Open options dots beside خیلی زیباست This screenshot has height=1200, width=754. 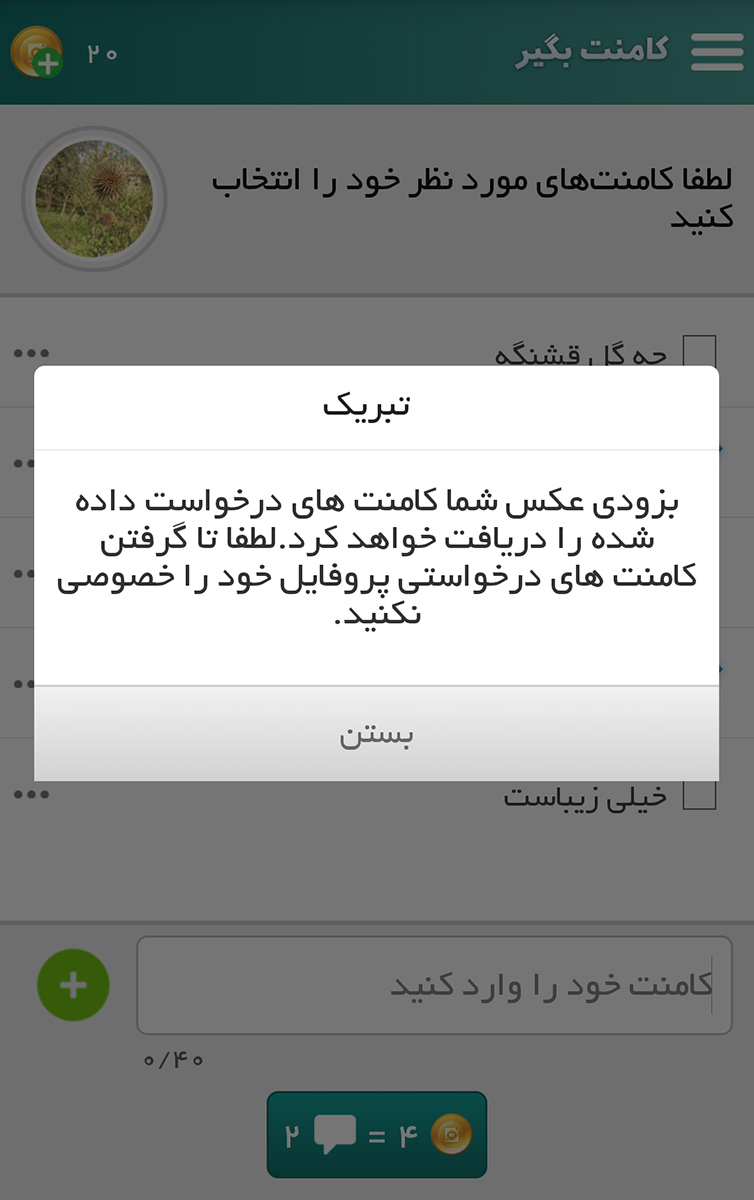coord(32,796)
